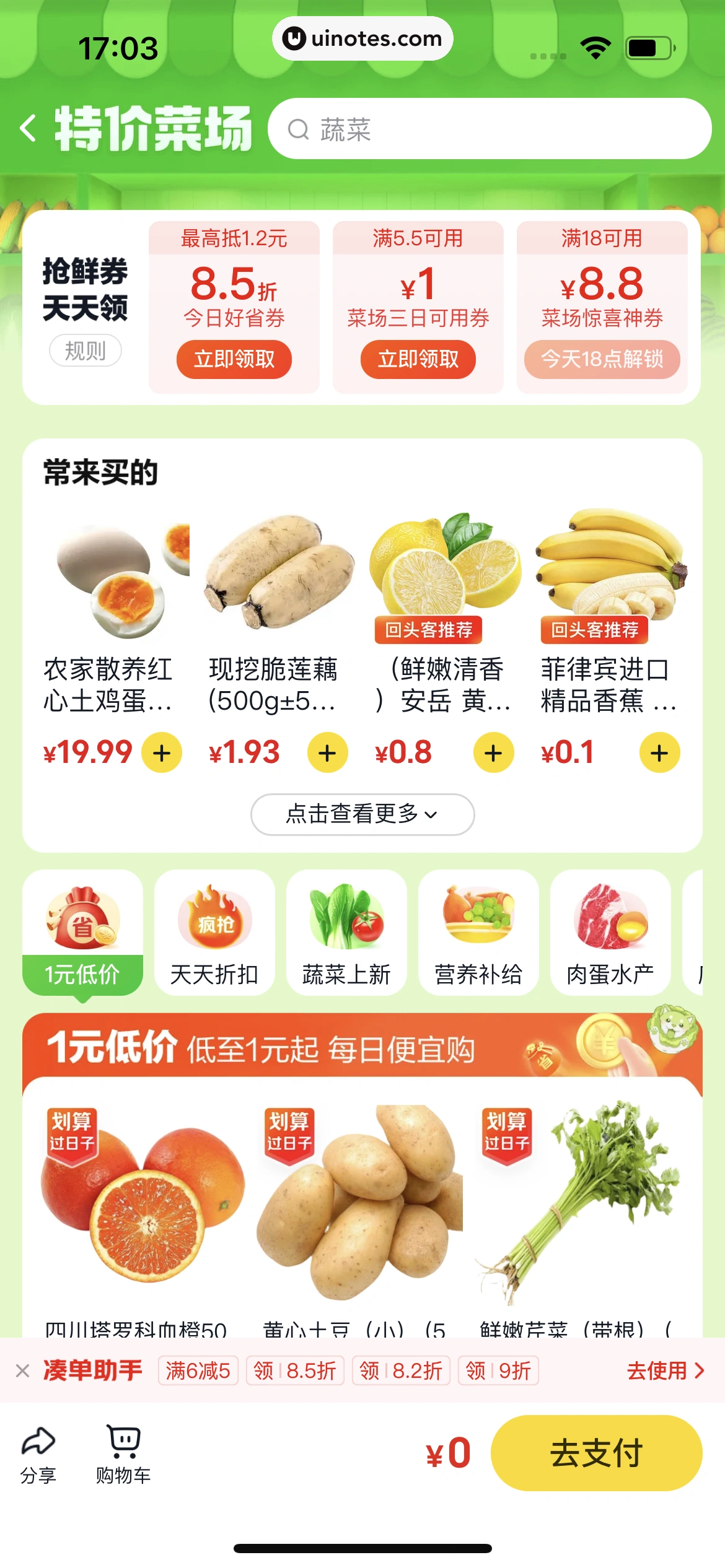
Task: Add 菲律宾进口精品香蕉 to cart with plus button
Action: [x=659, y=754]
